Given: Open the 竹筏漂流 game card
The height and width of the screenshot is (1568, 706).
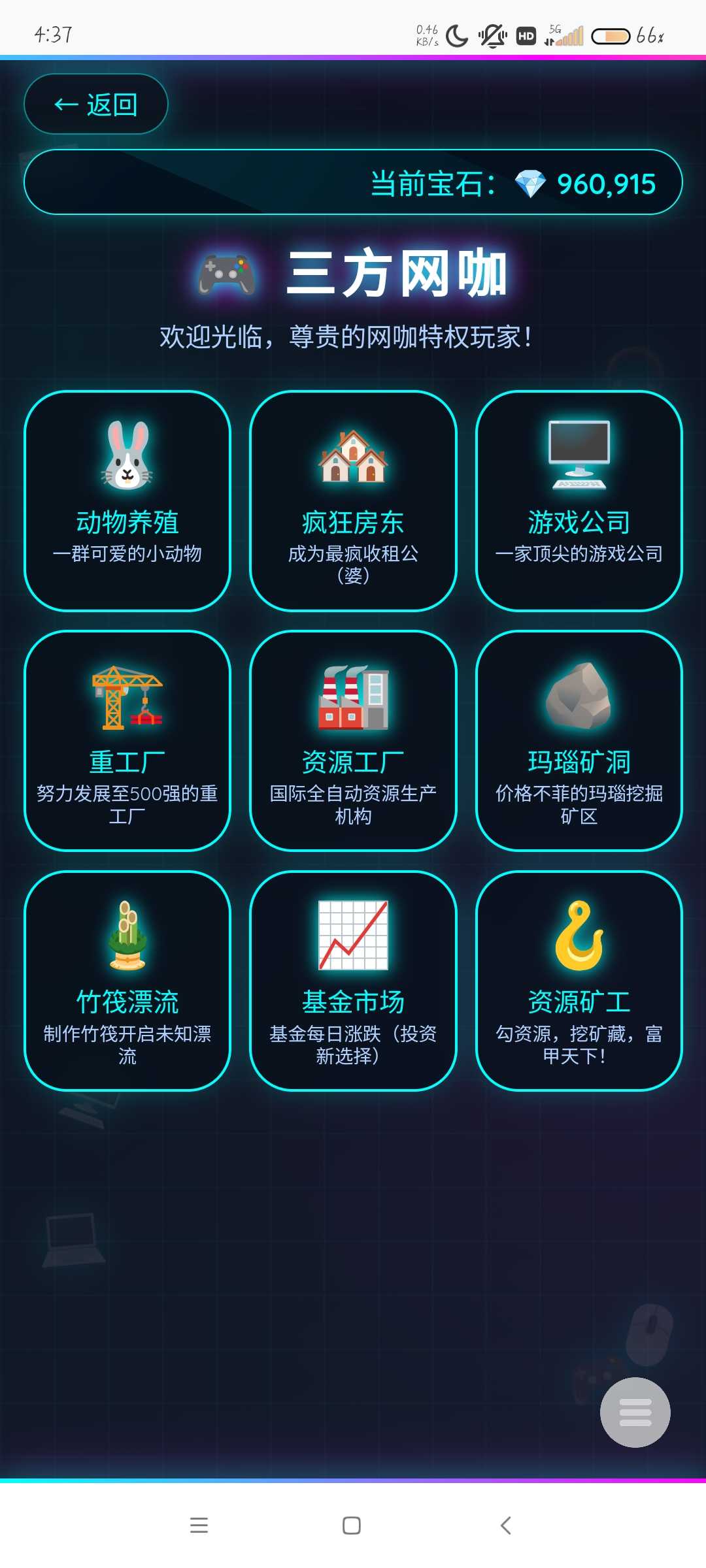Looking at the screenshot, I should point(127,981).
